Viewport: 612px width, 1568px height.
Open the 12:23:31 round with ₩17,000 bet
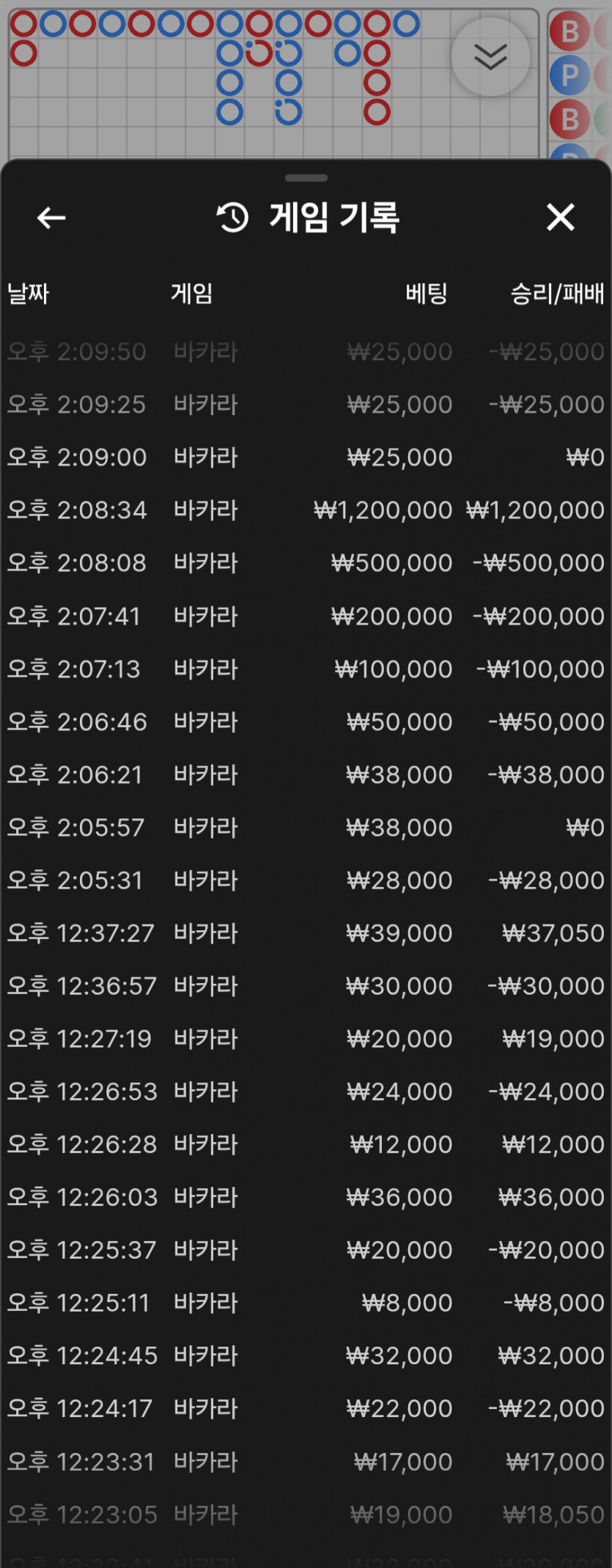coord(306,1462)
